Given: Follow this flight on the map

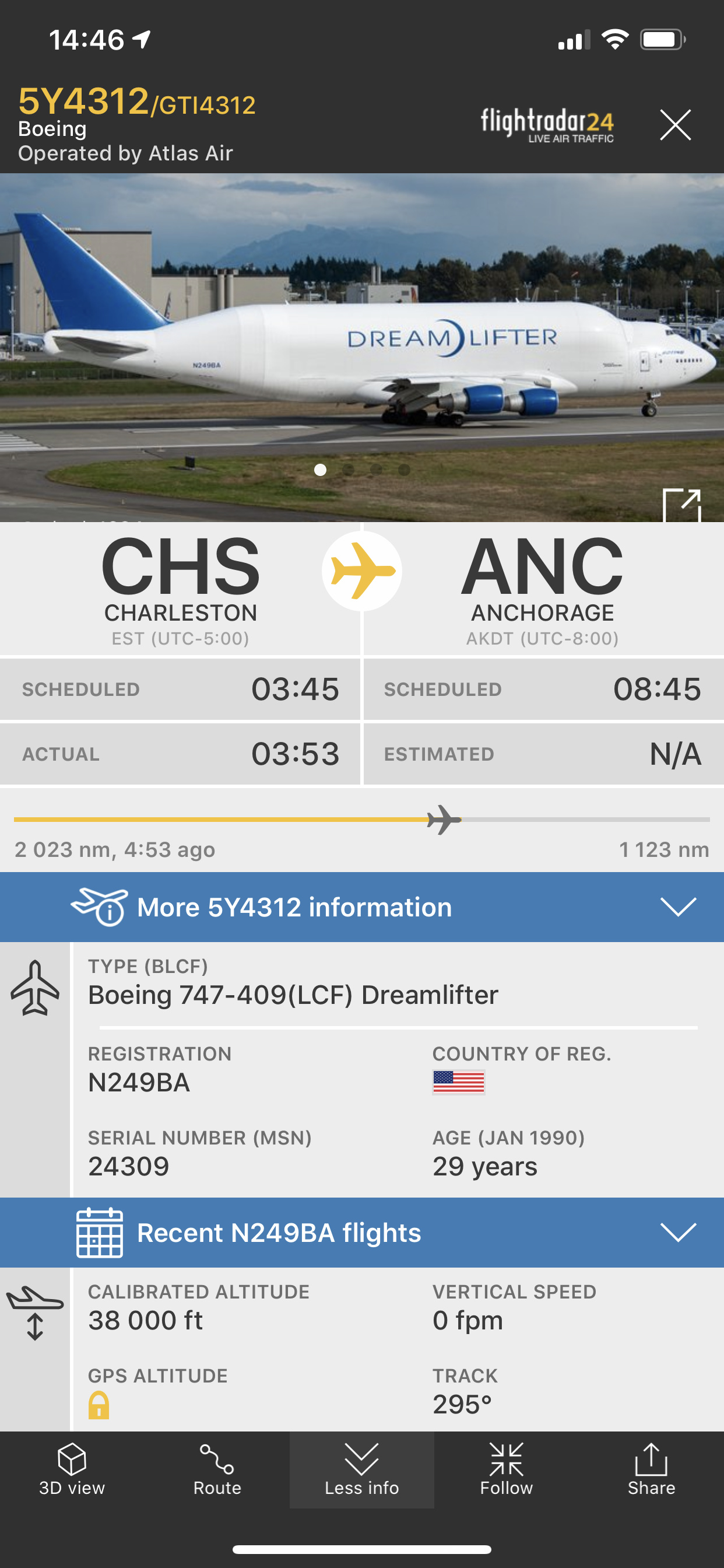Looking at the screenshot, I should pos(506,1469).
